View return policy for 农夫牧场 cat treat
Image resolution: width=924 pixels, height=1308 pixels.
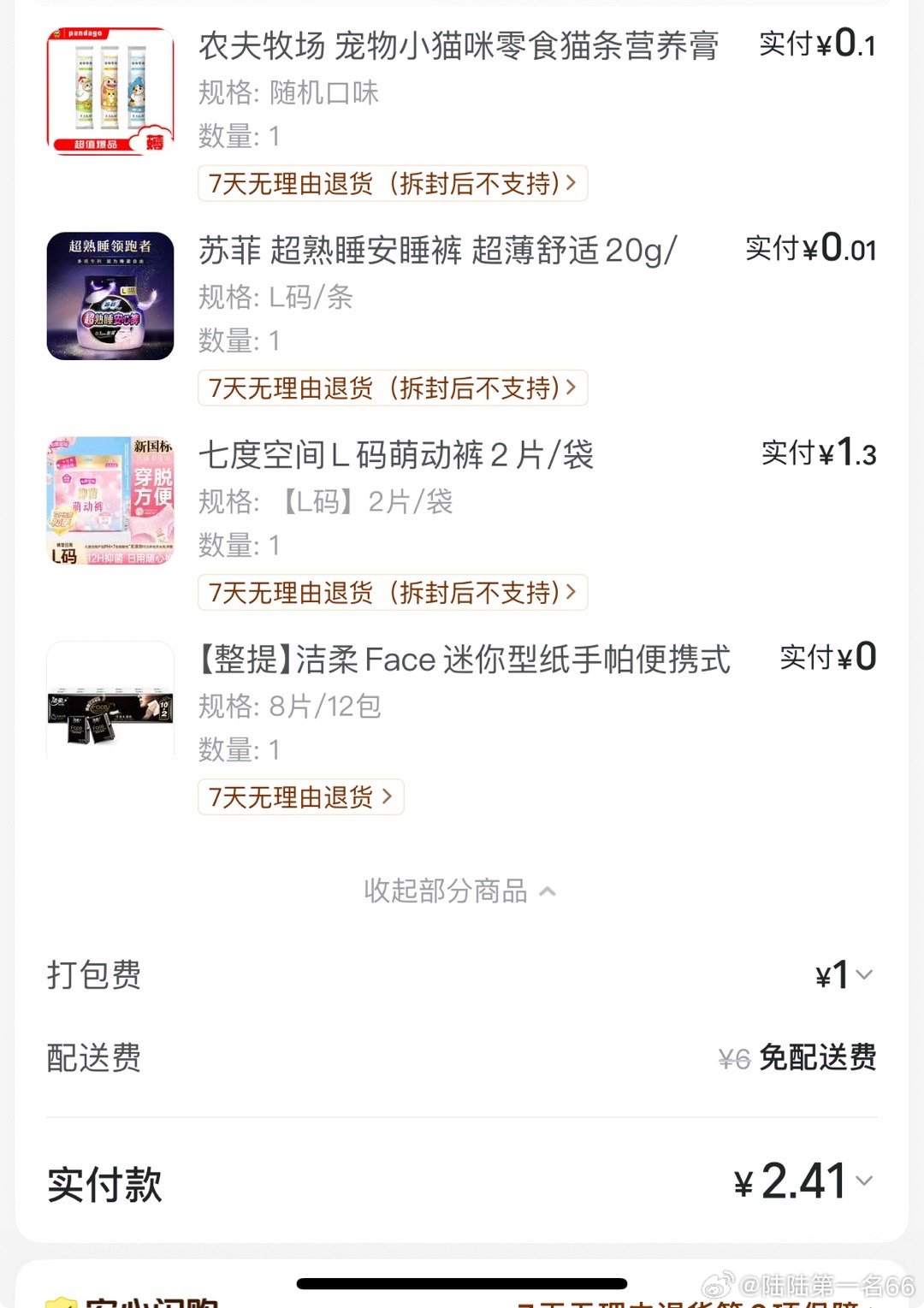pos(392,183)
